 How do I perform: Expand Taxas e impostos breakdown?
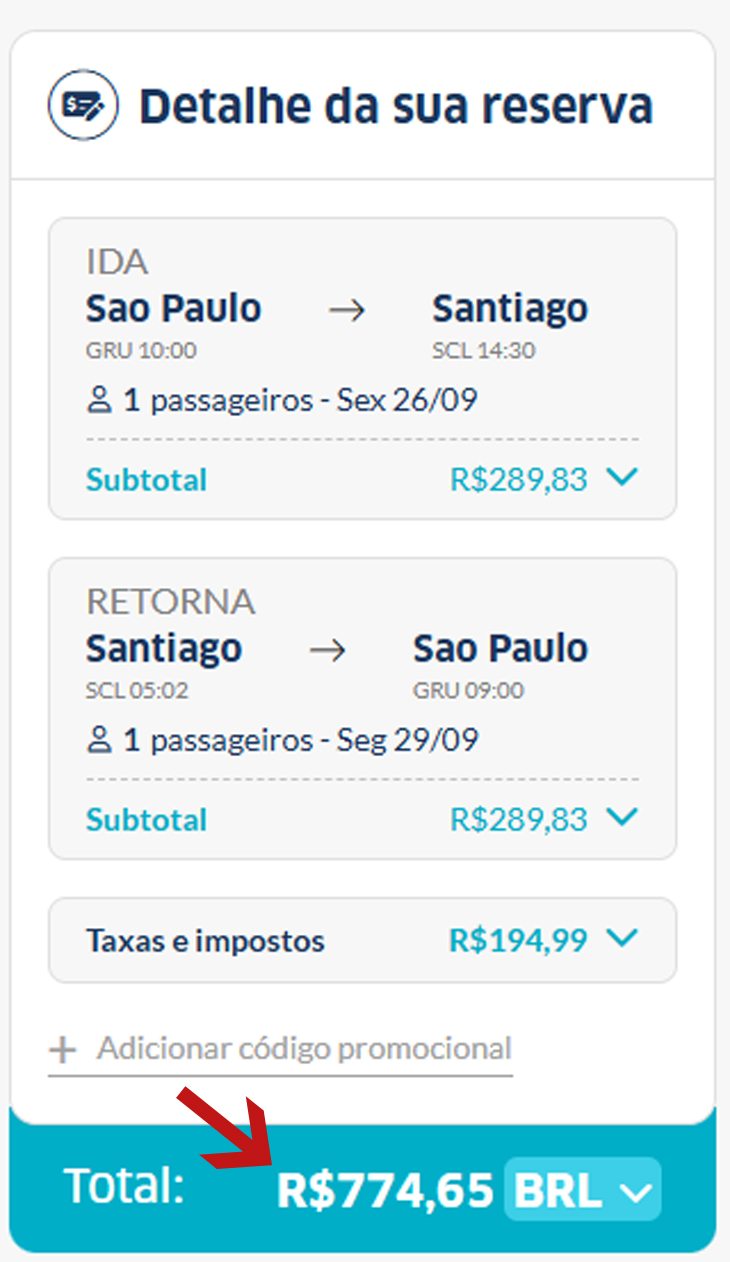click(x=622, y=939)
